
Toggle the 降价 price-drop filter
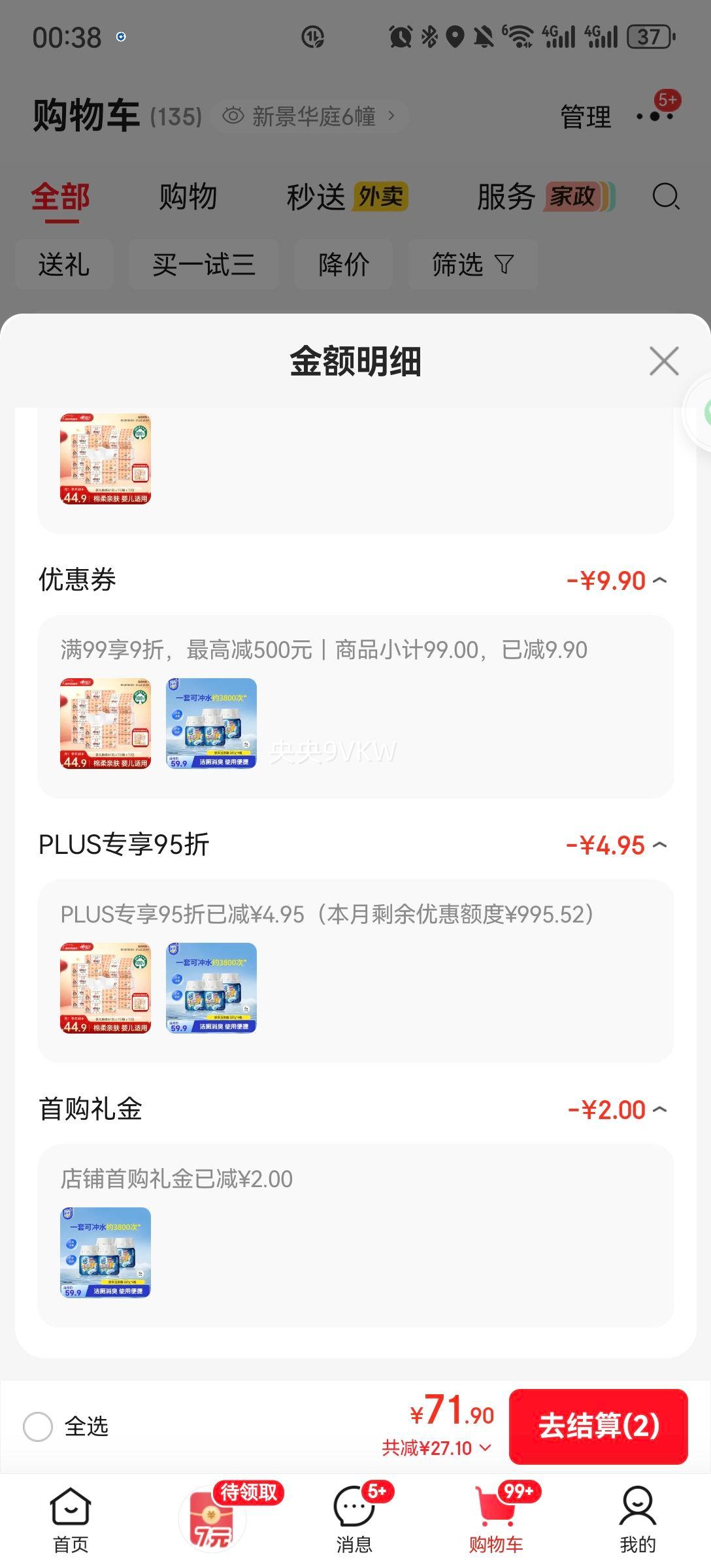[x=342, y=264]
